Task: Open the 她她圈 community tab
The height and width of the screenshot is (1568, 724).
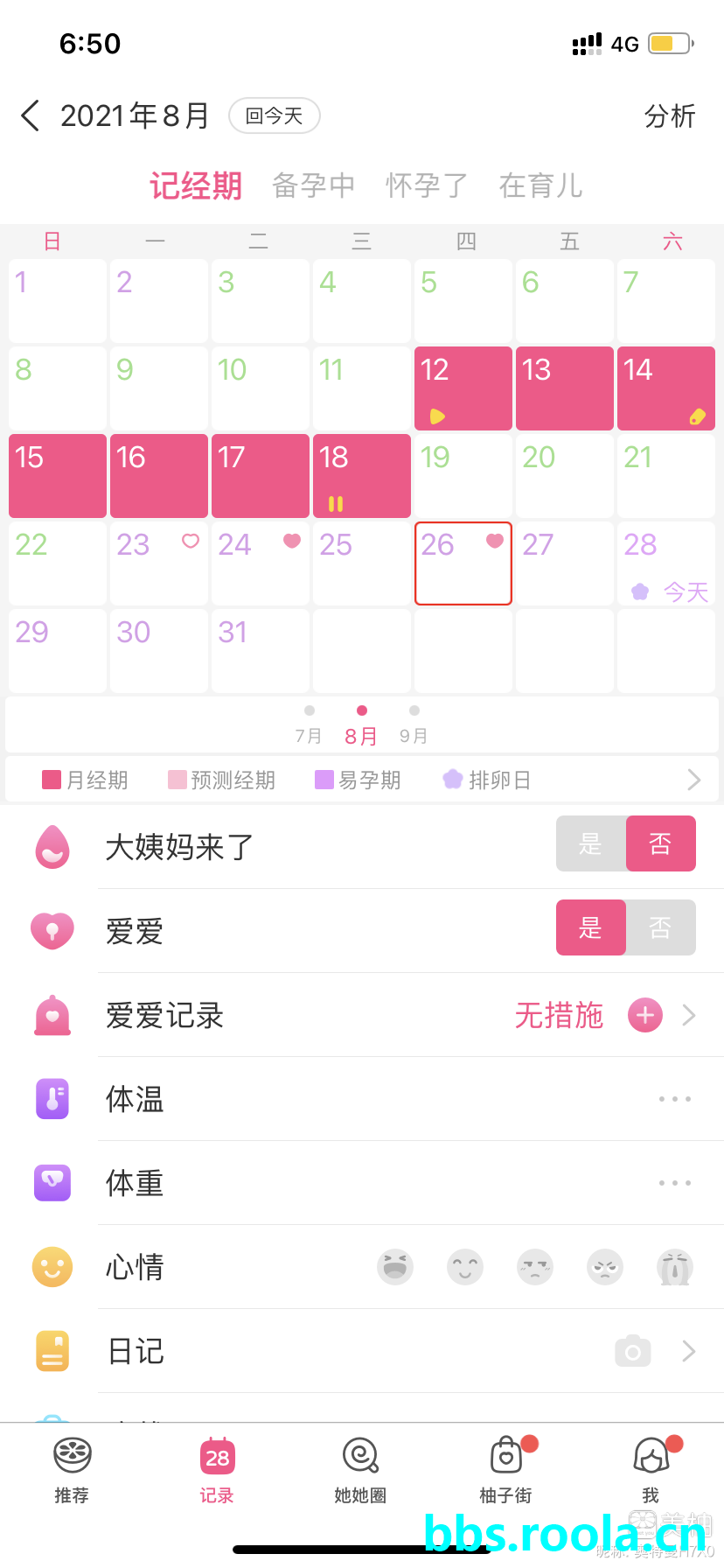Action: 360,1471
